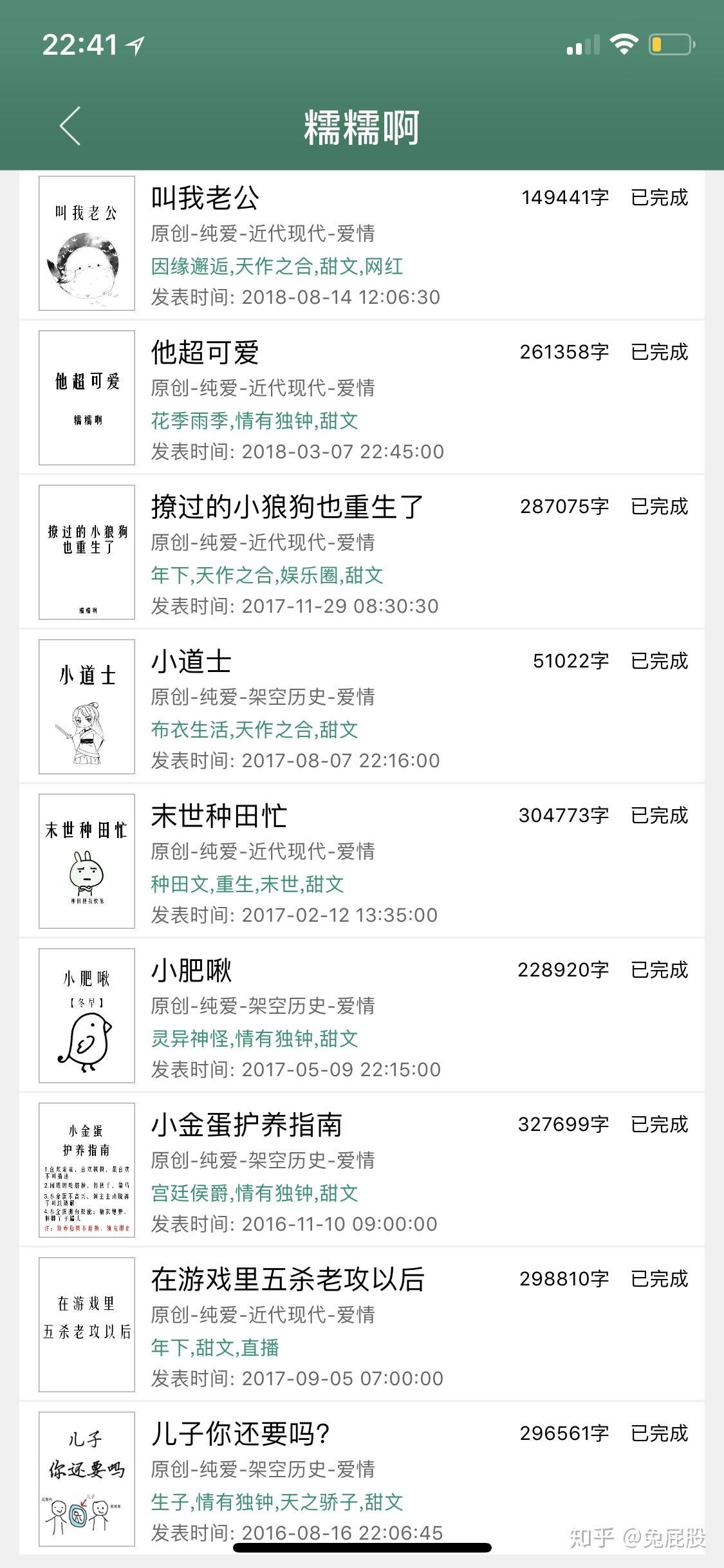Open the novel 他超可爱
This screenshot has height=1568, width=724.
[x=205, y=353]
